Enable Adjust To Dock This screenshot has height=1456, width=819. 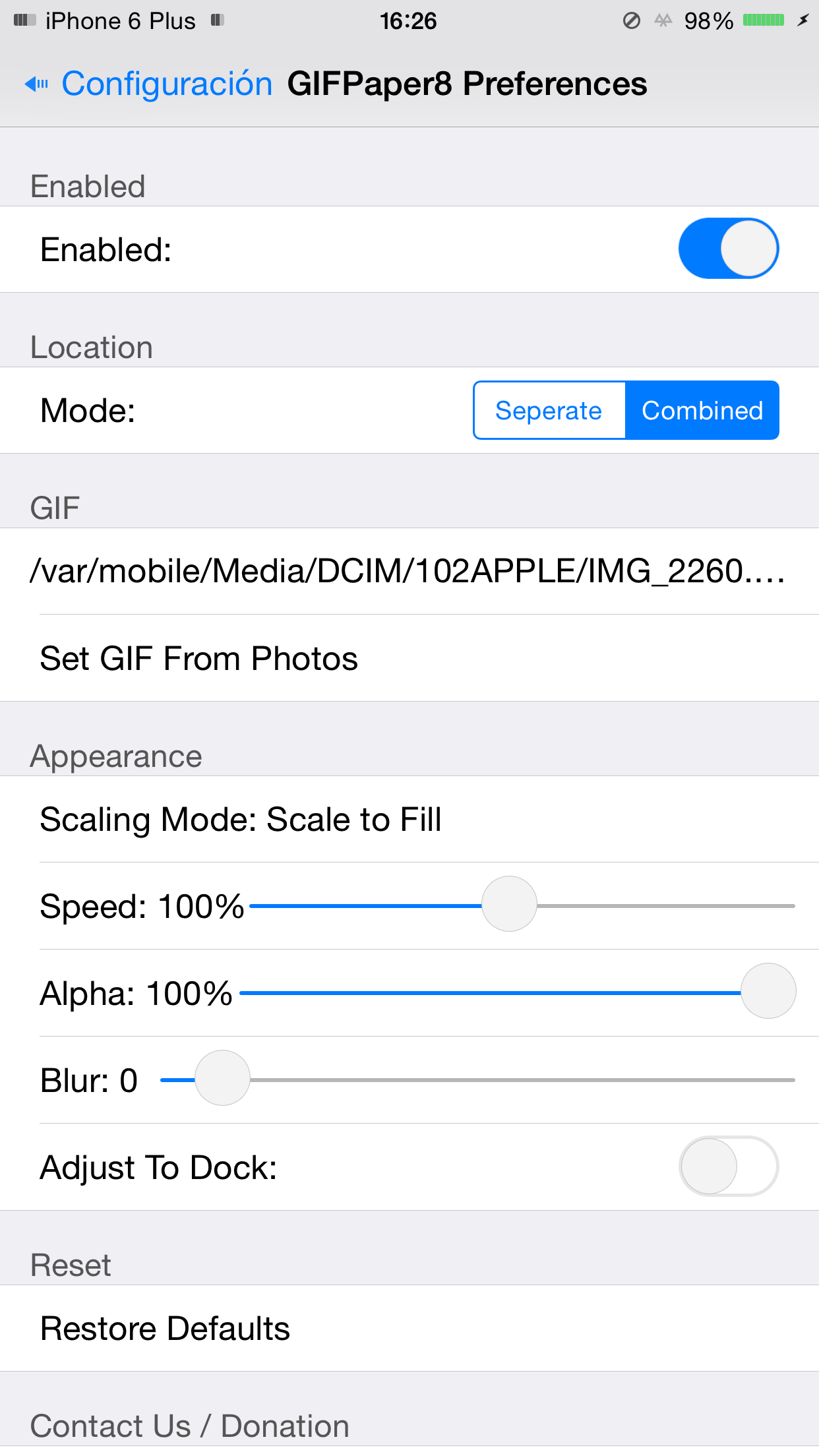[x=728, y=1166]
